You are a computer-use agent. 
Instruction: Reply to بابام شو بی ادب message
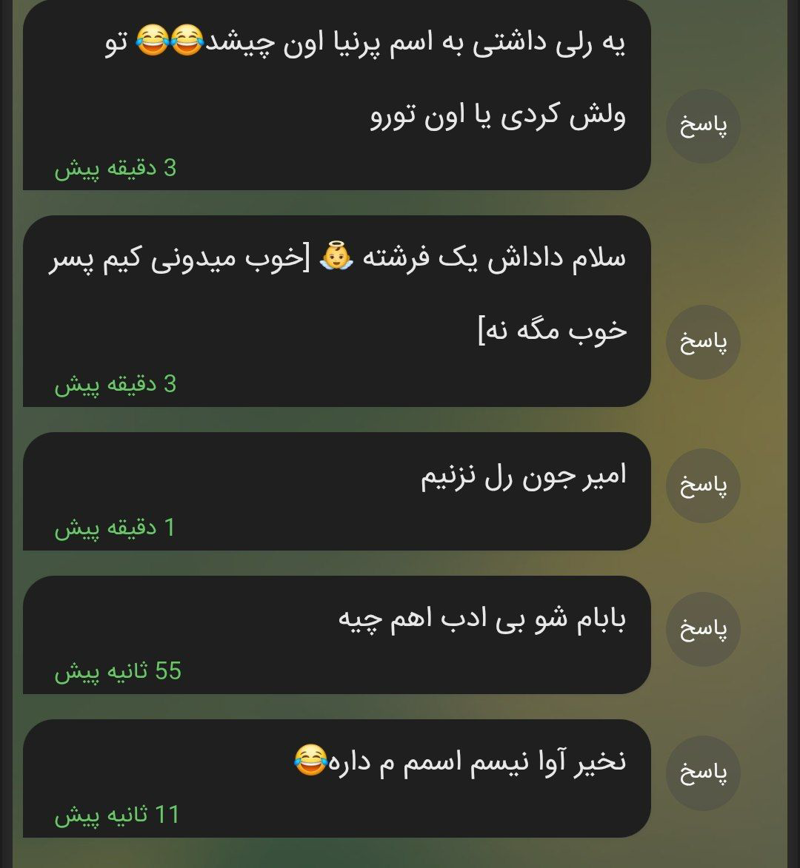704,629
